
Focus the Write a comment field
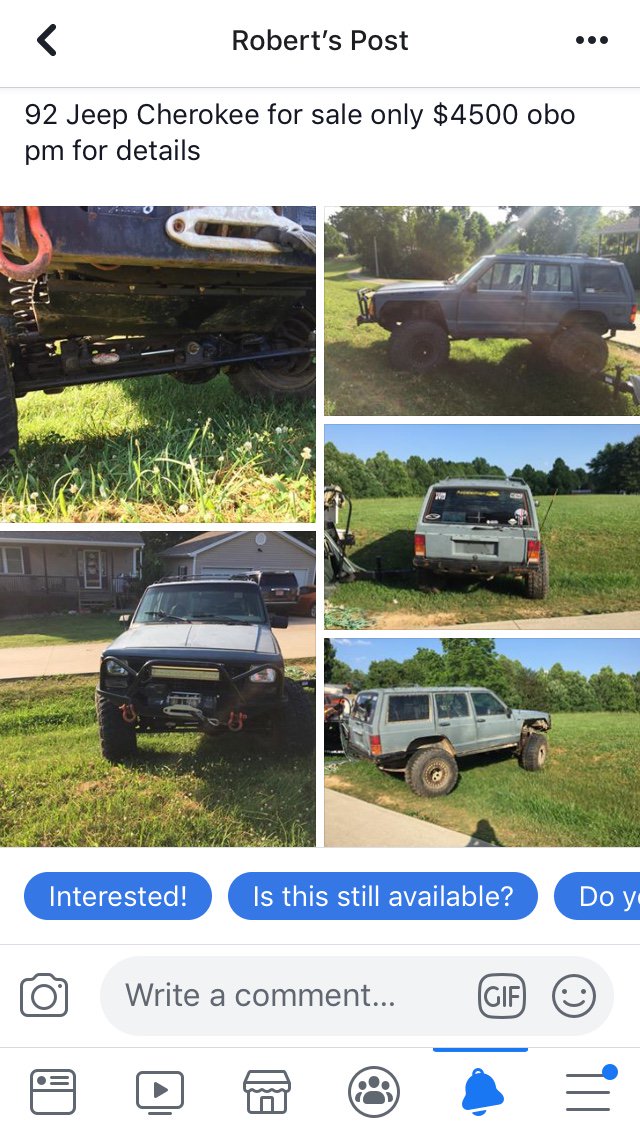(x=290, y=996)
